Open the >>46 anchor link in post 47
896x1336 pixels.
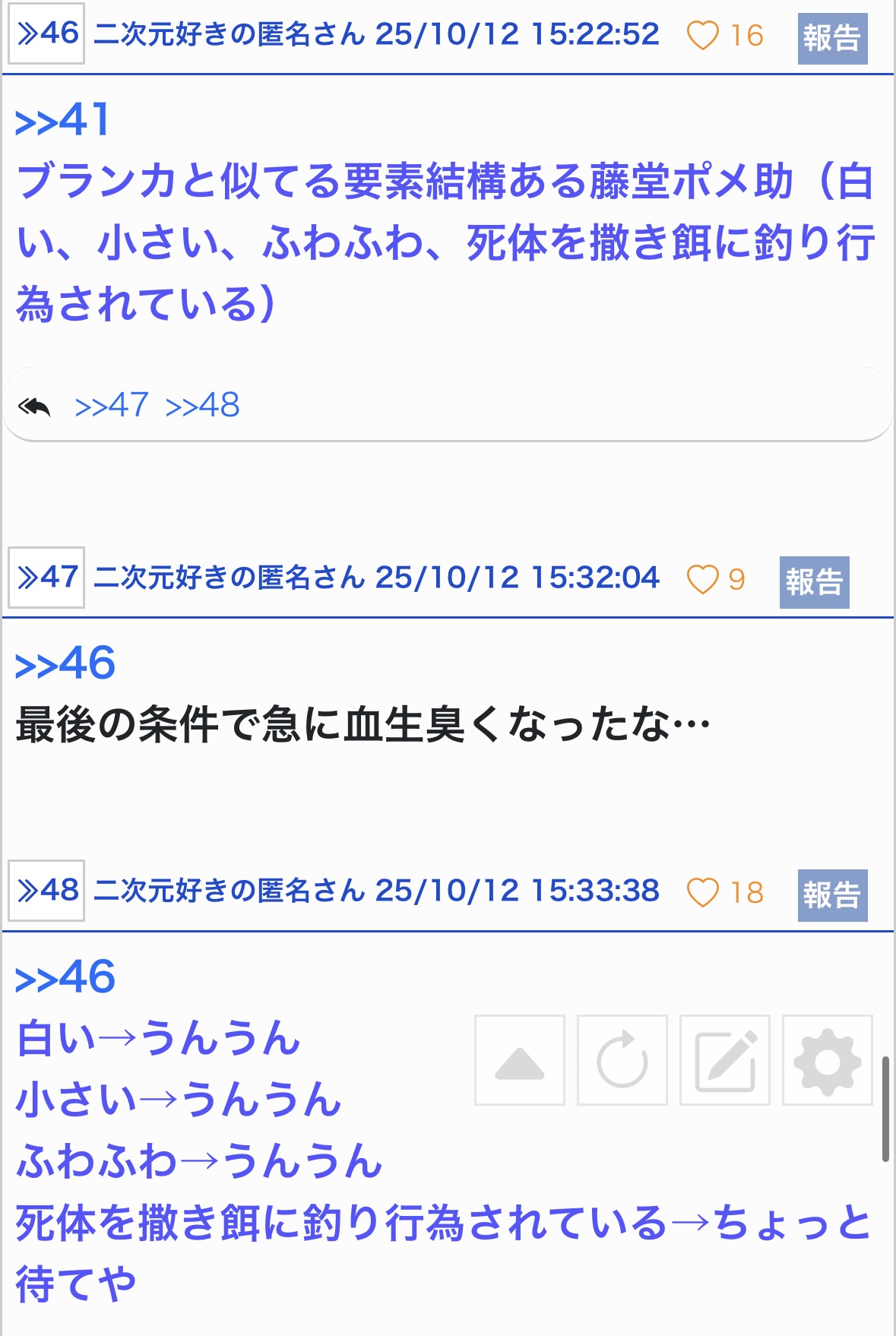tap(65, 663)
